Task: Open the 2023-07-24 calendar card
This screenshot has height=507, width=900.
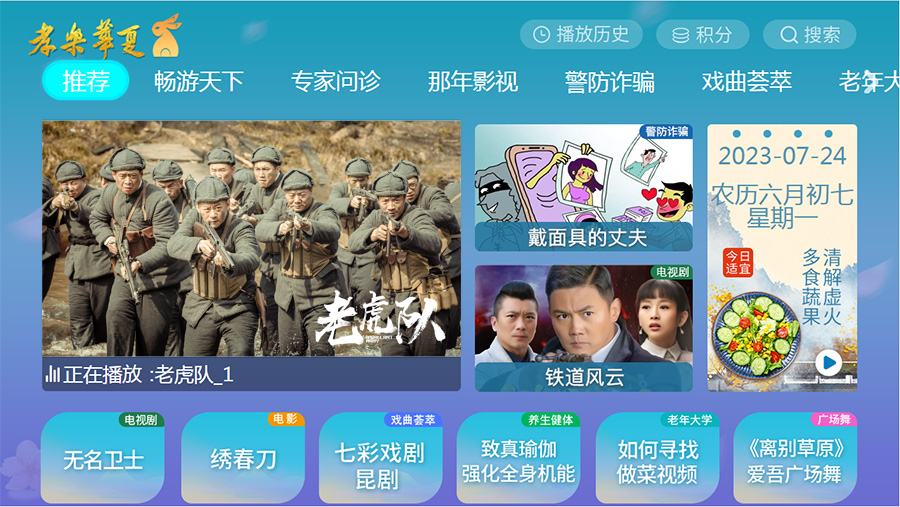Action: (782, 257)
